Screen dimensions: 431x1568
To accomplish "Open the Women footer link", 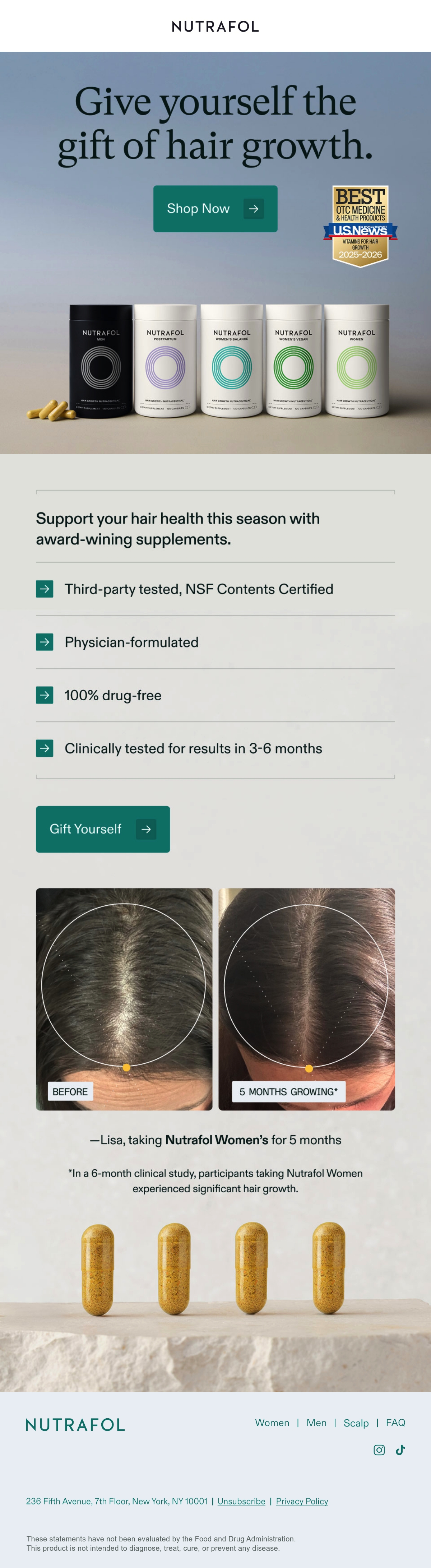I will tap(272, 1423).
